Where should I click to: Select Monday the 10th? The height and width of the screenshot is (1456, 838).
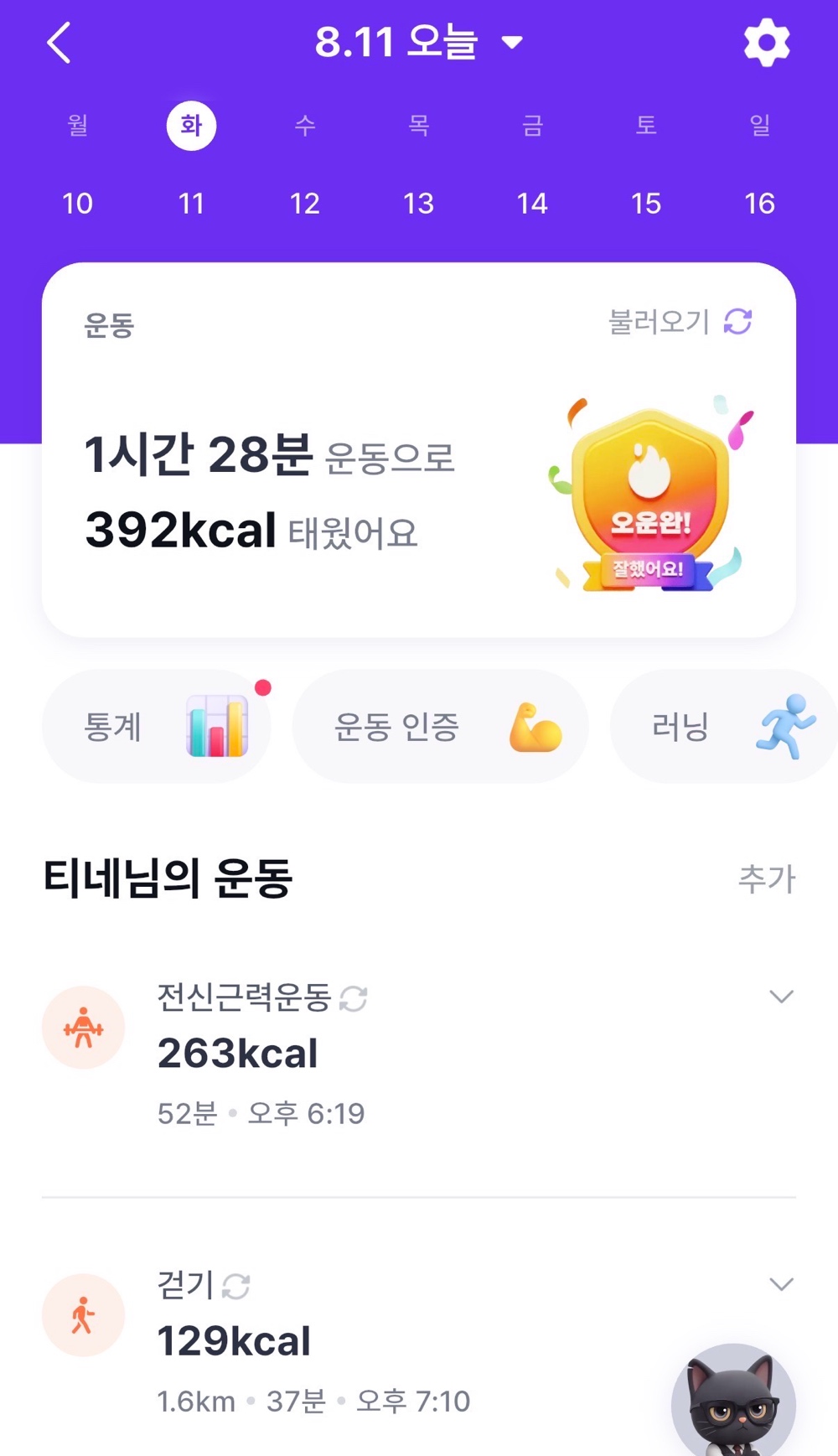tap(77, 163)
